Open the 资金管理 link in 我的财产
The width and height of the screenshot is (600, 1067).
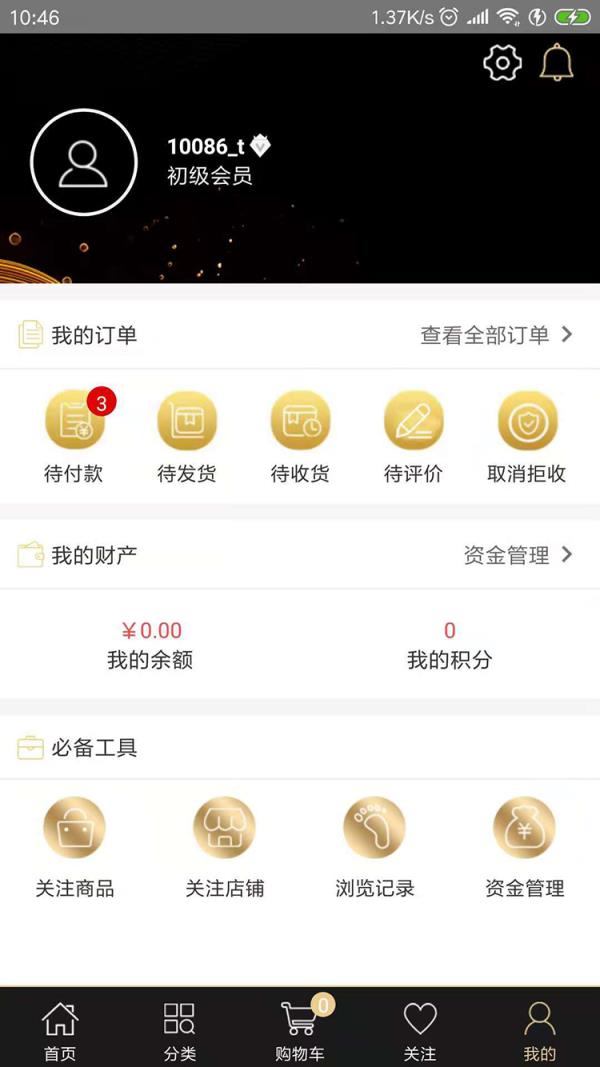pos(517,555)
